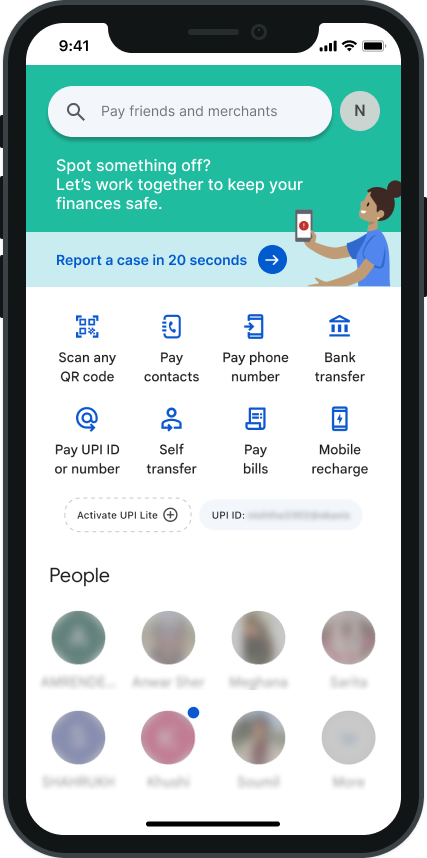Tap the Report a case arrow button
This screenshot has width=427, height=858.
pyautogui.click(x=273, y=260)
